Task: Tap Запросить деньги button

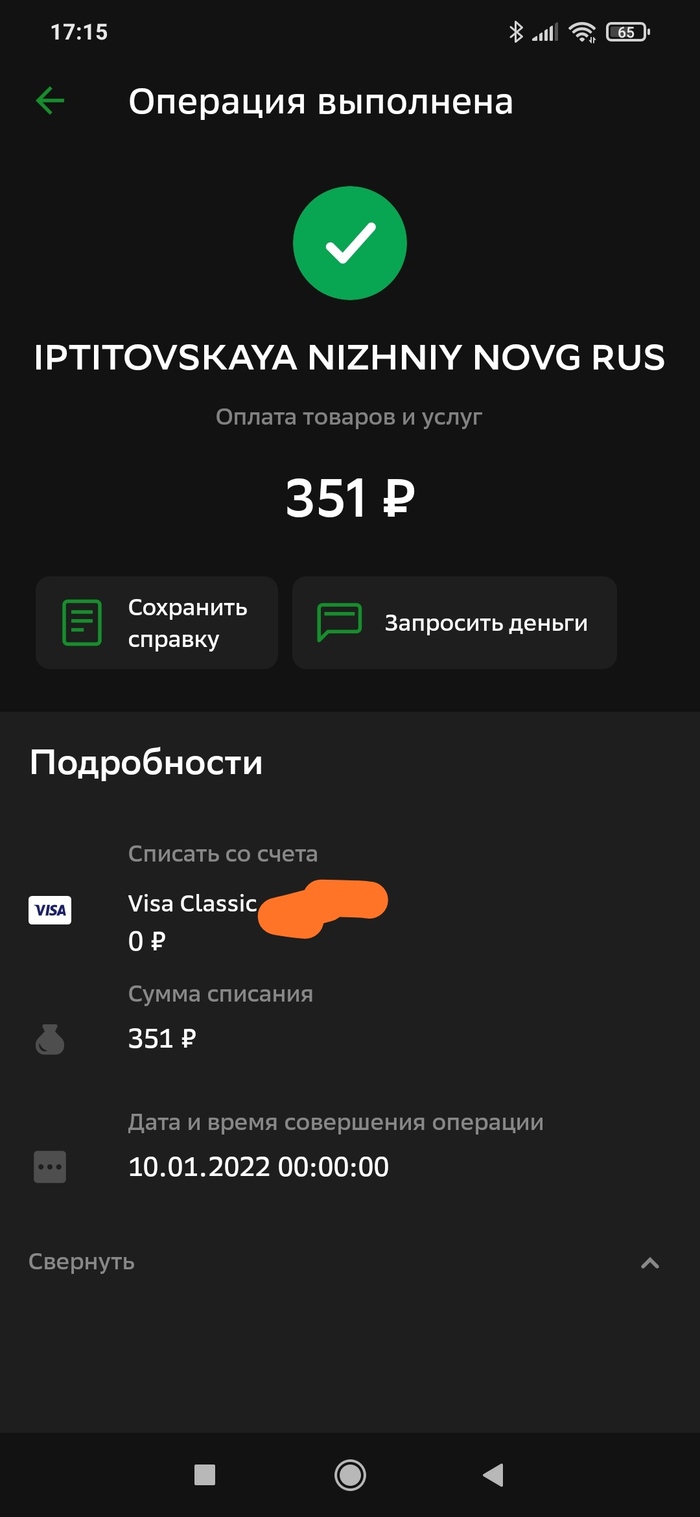Action: 455,623
